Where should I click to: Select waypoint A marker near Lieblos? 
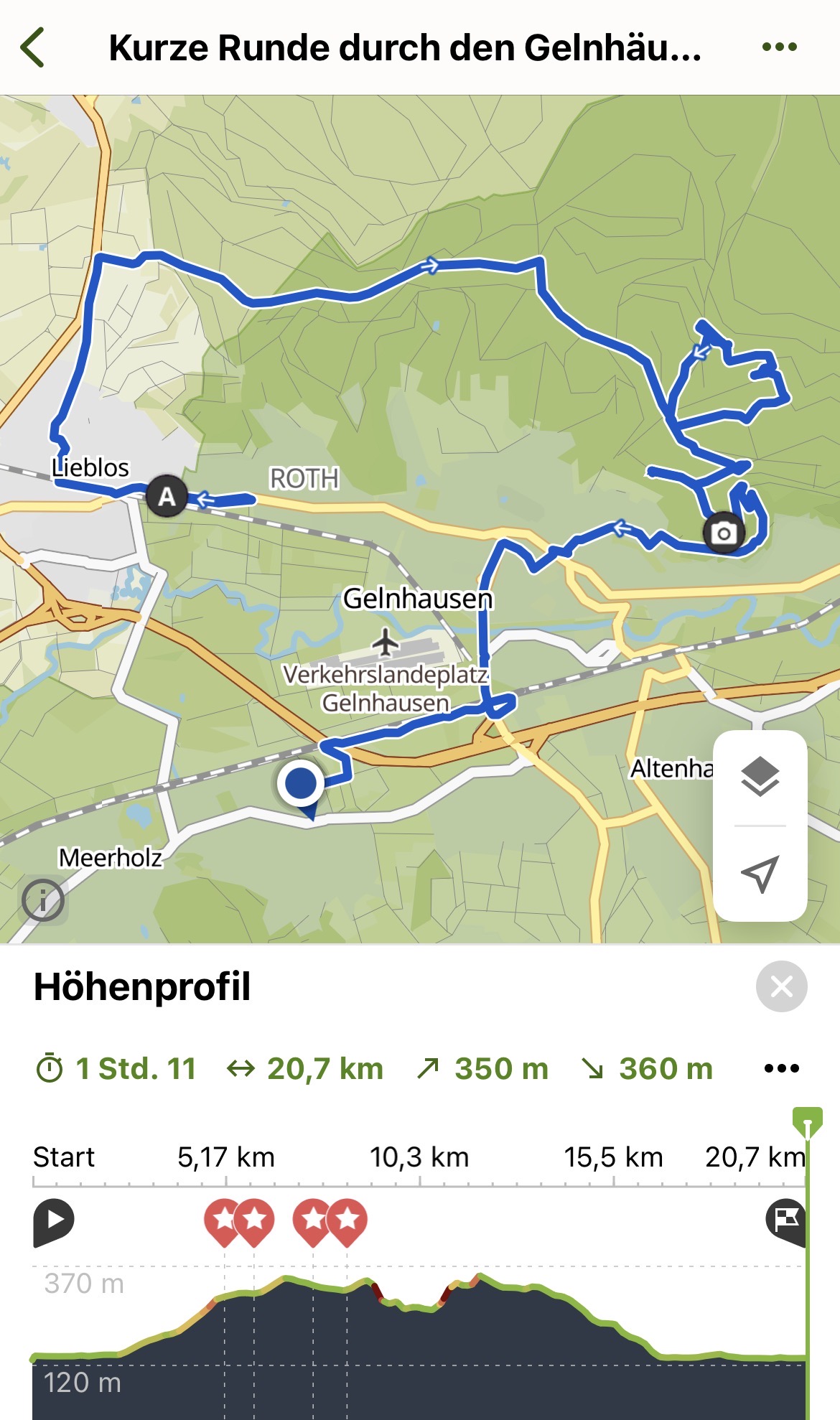pos(167,496)
